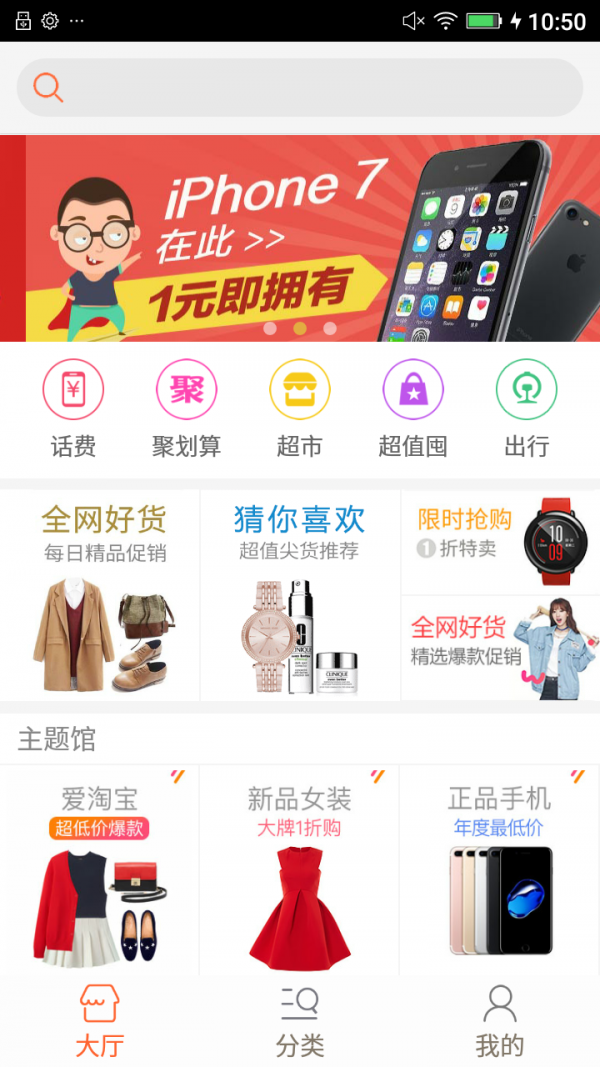
Task: Browse the 新品女装 theme card
Action: pyautogui.click(x=300, y=870)
